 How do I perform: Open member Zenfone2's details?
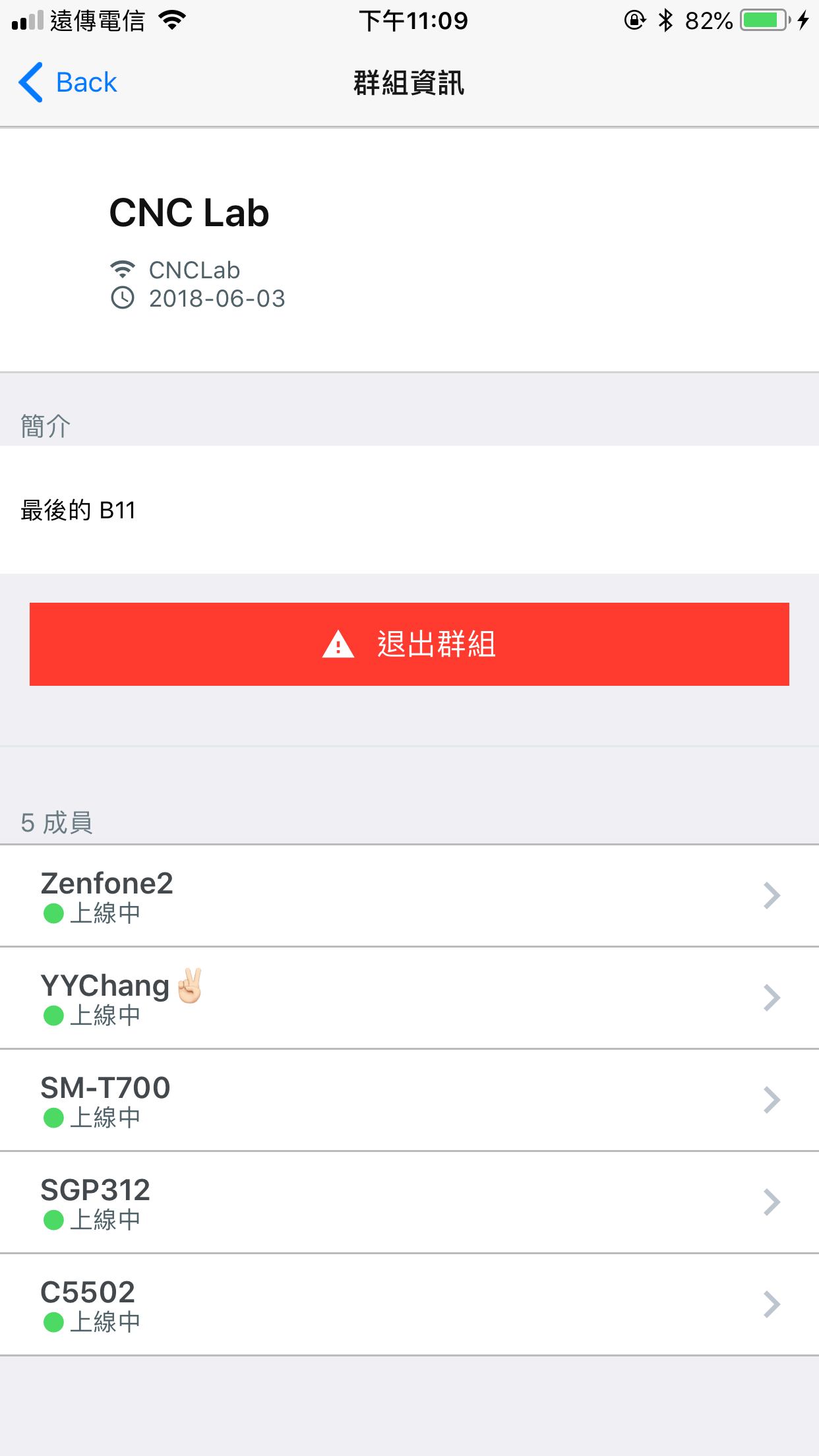(409, 895)
